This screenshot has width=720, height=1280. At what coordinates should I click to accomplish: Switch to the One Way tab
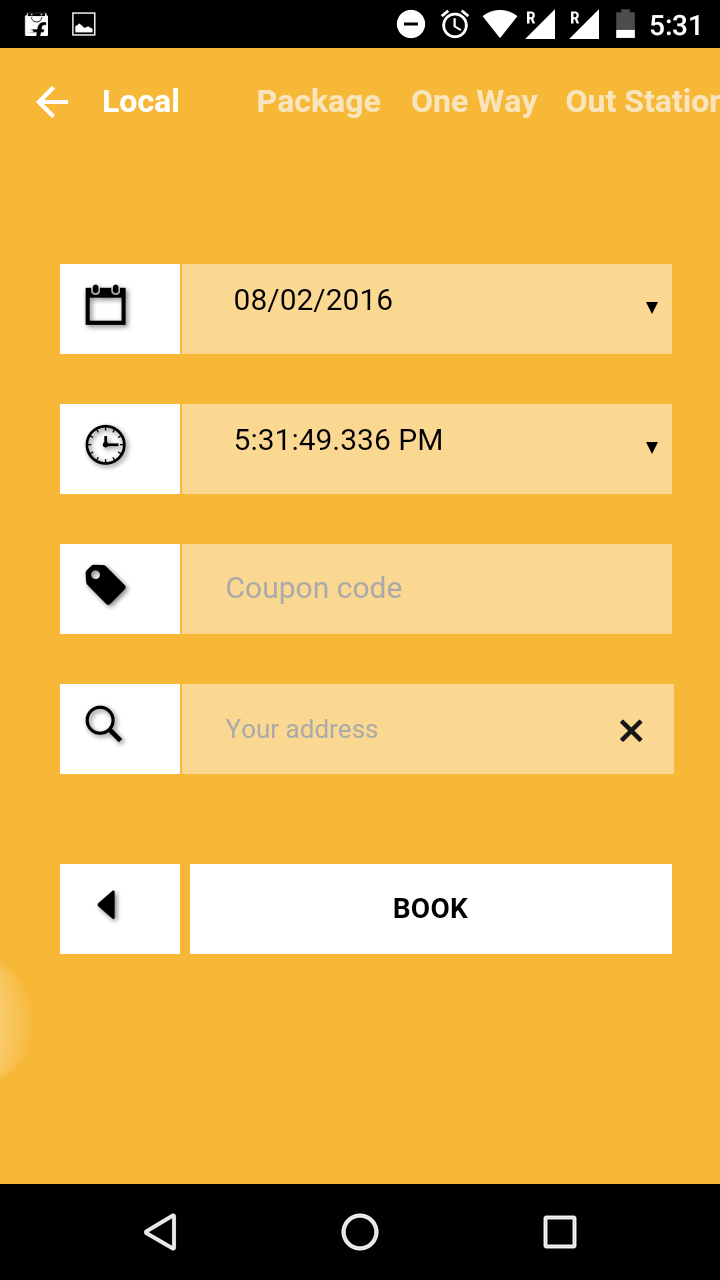click(474, 101)
